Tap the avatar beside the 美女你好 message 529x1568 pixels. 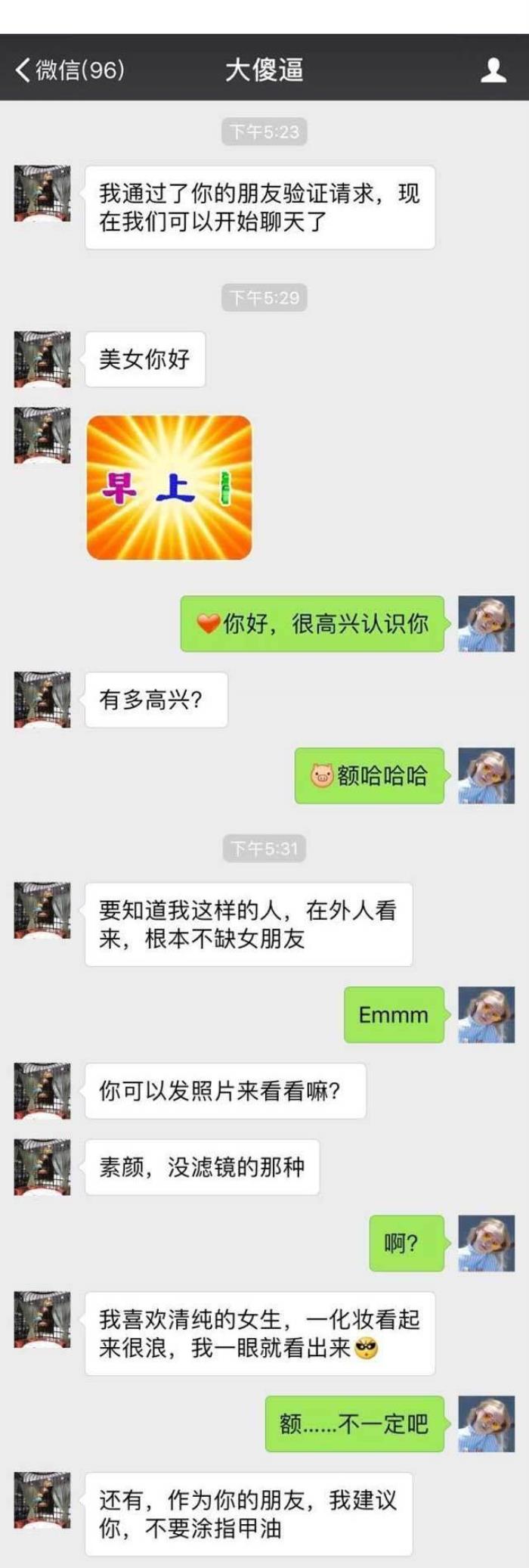coord(42,359)
